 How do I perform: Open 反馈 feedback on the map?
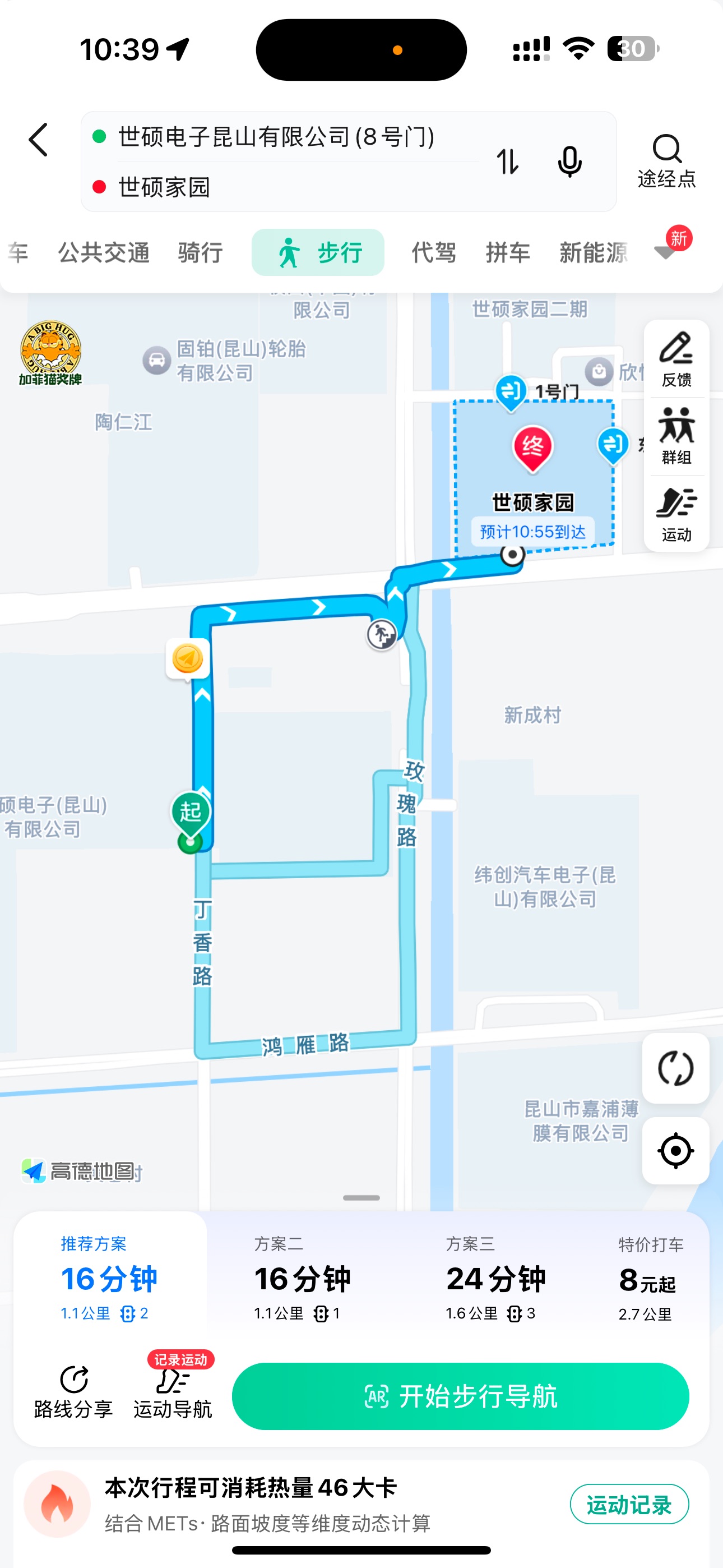676,359
